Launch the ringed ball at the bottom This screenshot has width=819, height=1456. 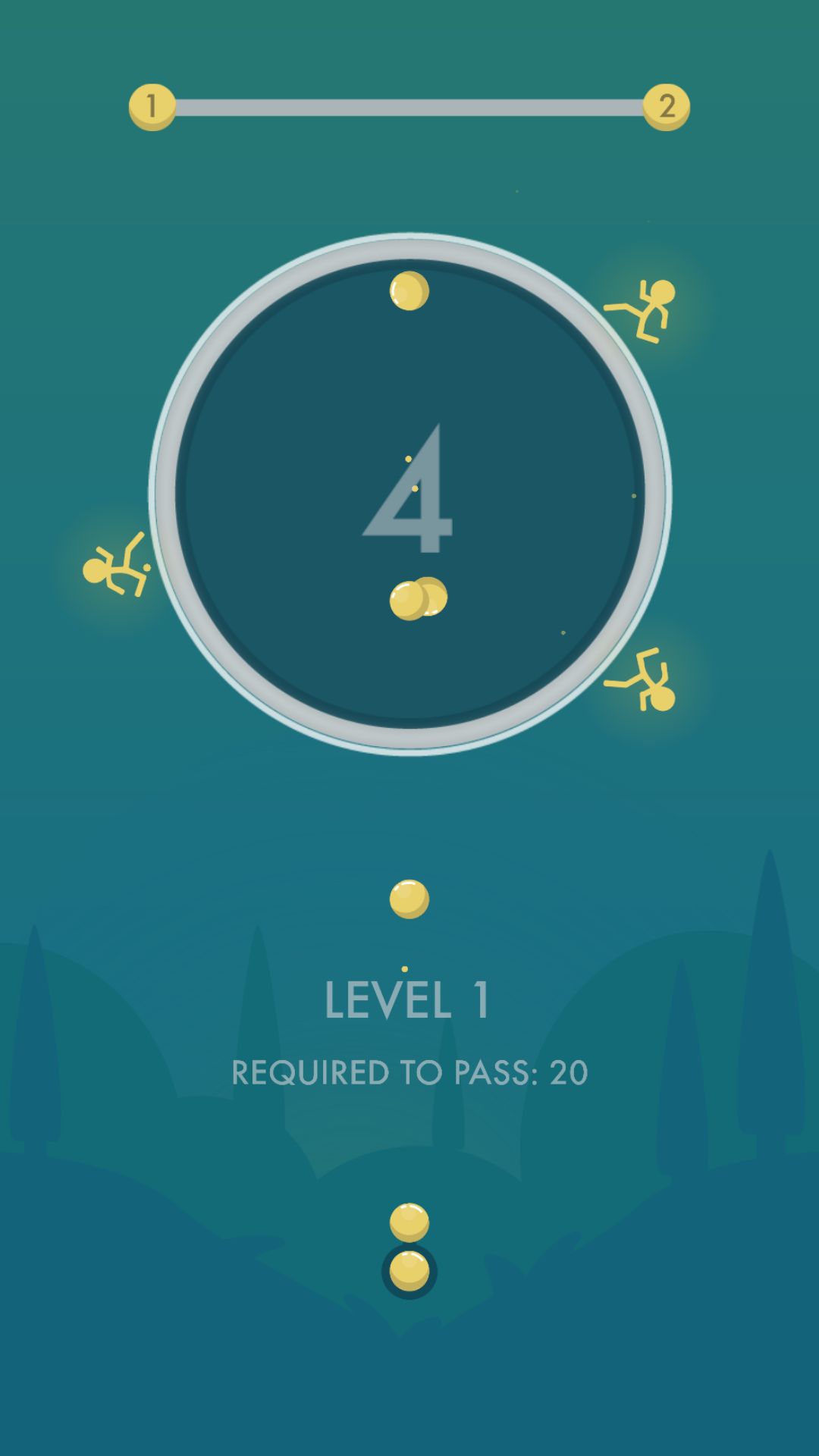pyautogui.click(x=409, y=1271)
